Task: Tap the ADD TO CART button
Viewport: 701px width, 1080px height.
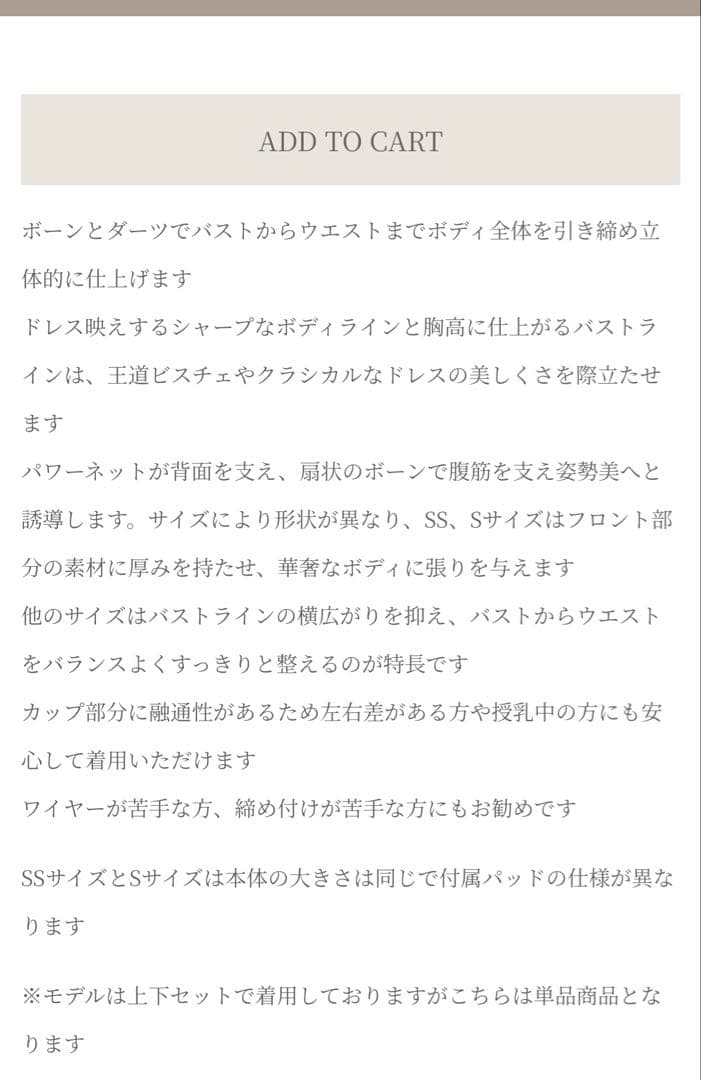Action: 350,140
